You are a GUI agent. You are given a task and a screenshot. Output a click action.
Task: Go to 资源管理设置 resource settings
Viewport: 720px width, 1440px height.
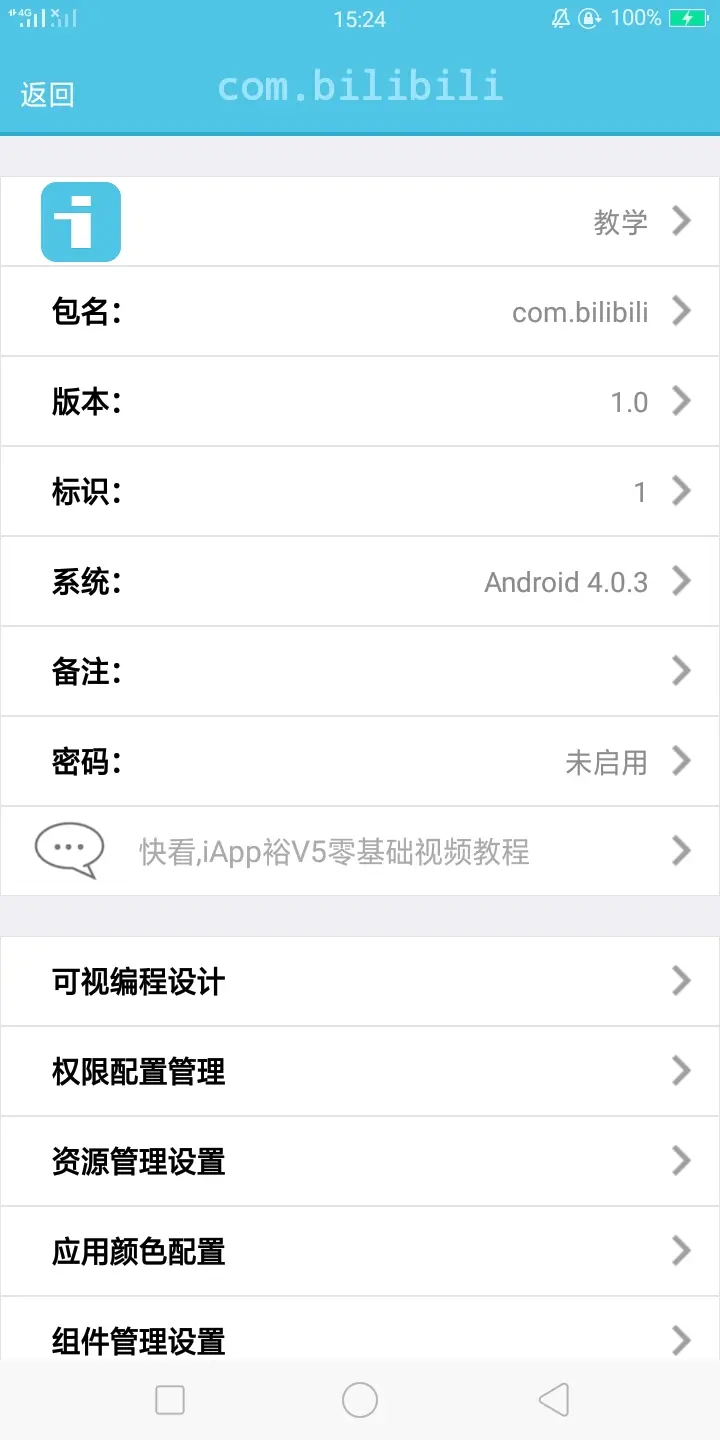(x=360, y=1162)
